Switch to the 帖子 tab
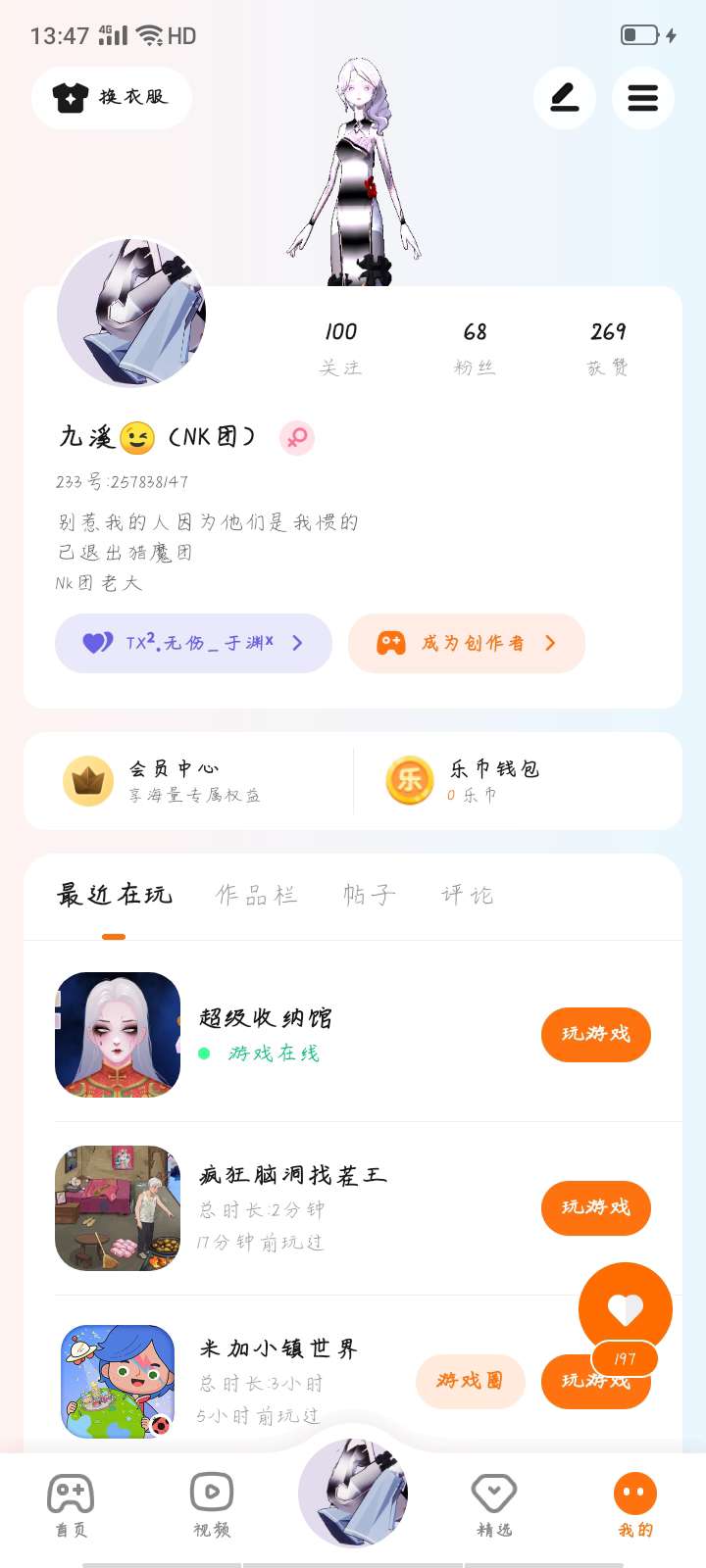The width and height of the screenshot is (706, 1568). pyautogui.click(x=369, y=895)
